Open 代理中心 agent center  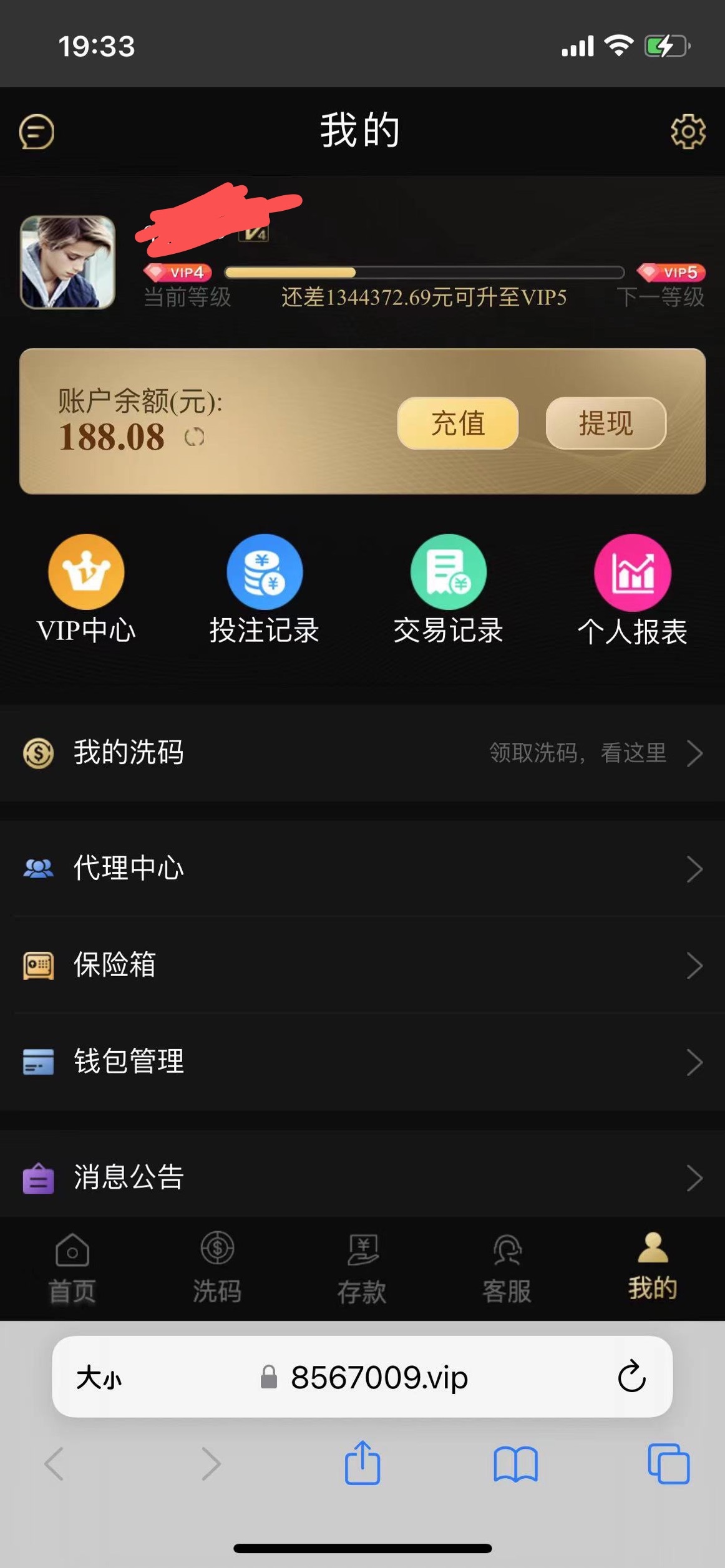pos(362,868)
